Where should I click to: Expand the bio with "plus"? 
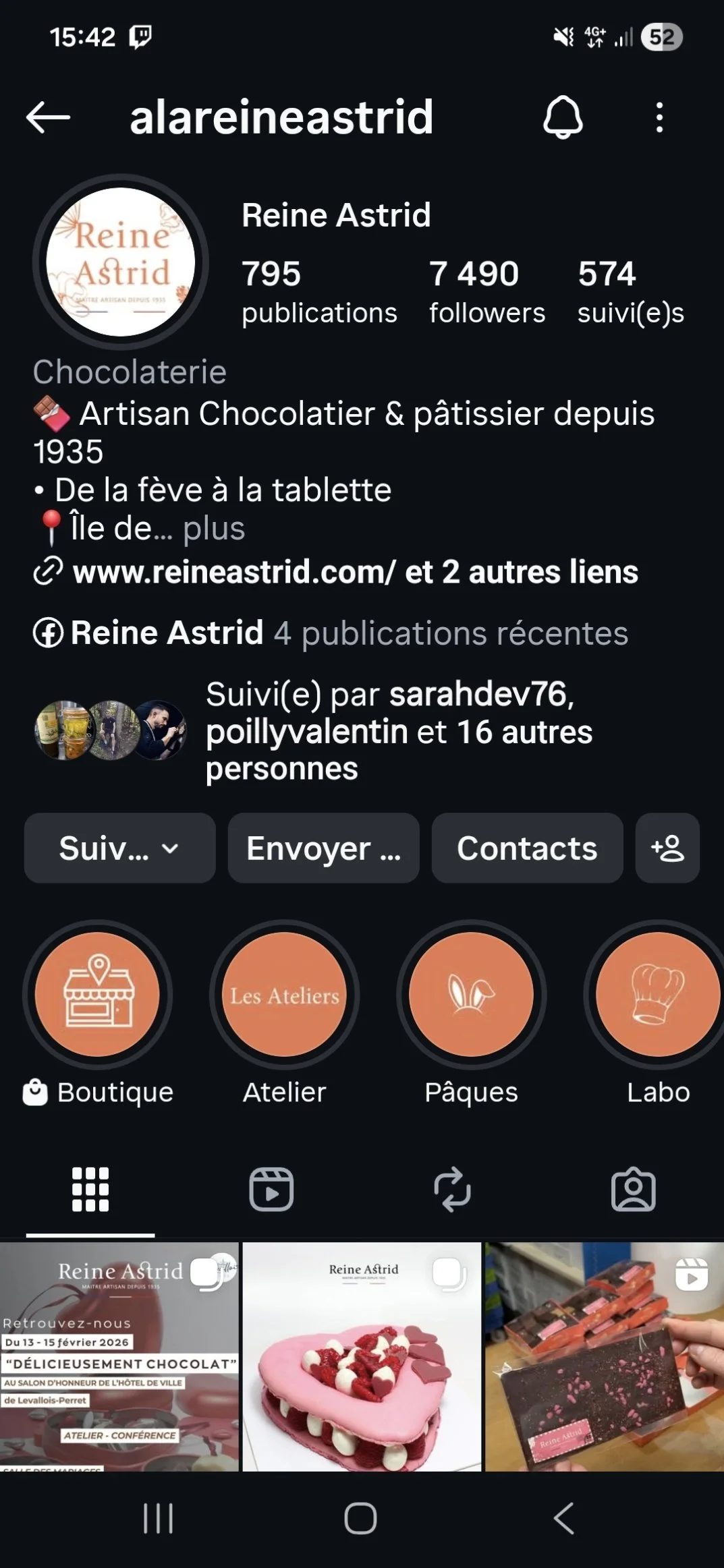point(214,528)
